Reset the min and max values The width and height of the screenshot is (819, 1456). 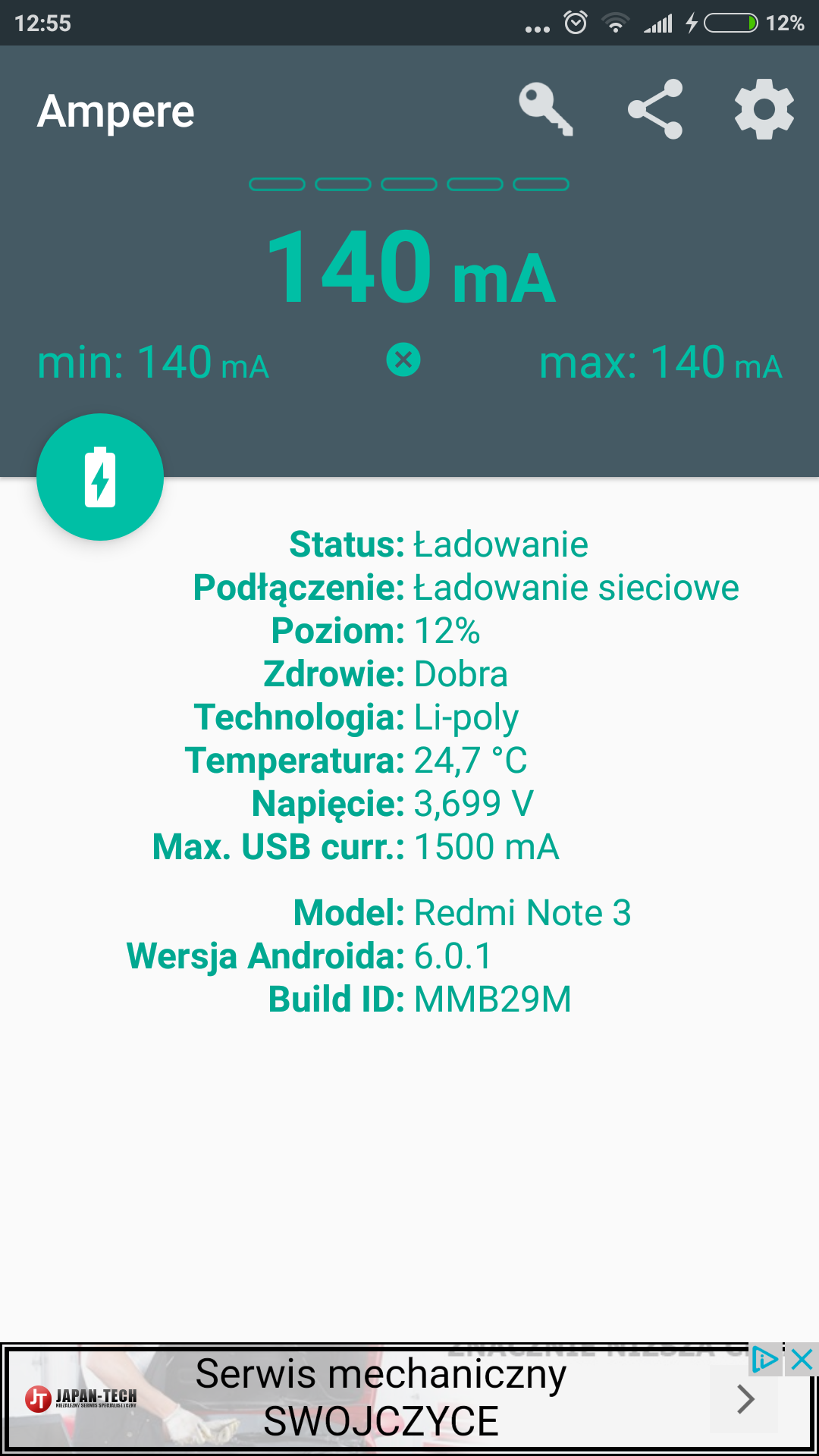[x=403, y=359]
